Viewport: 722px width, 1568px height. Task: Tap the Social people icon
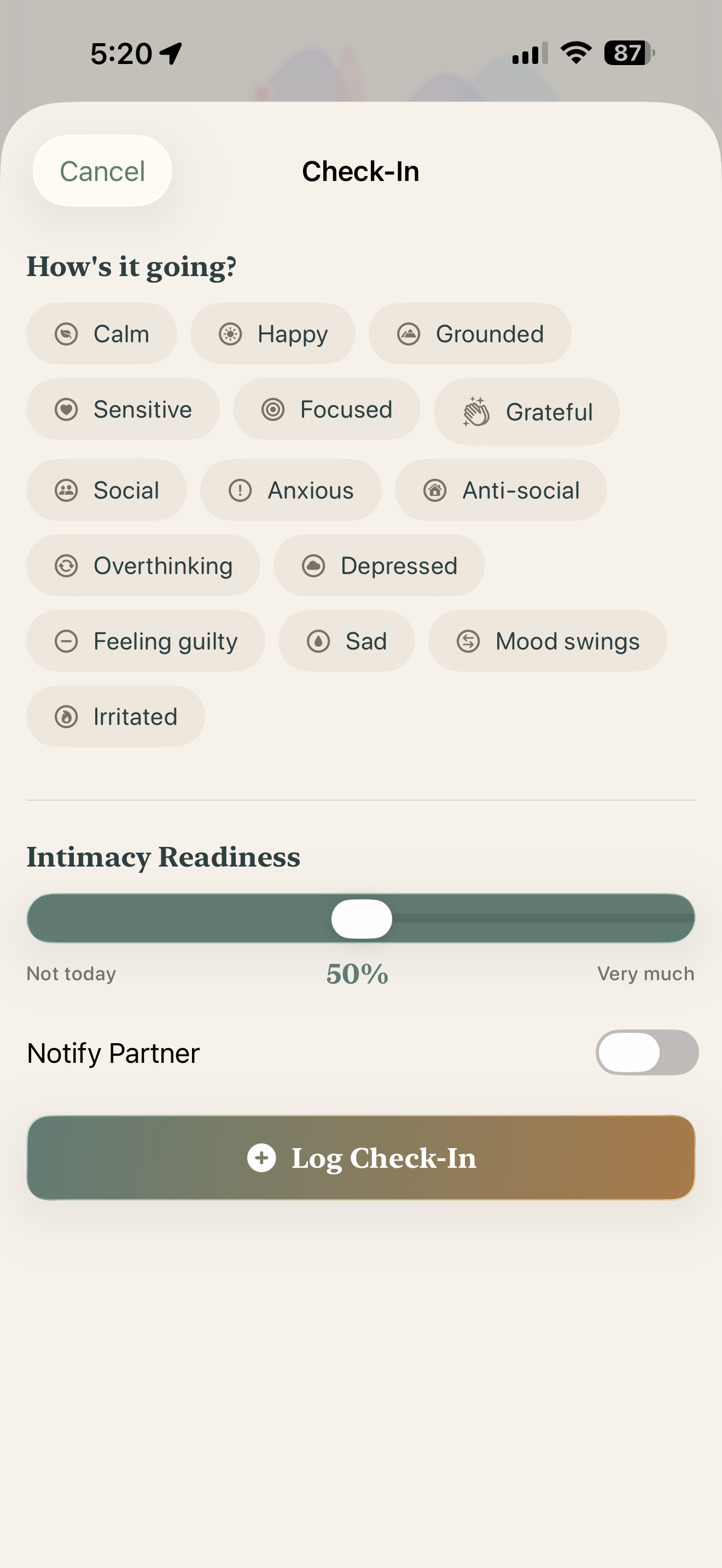click(x=67, y=490)
